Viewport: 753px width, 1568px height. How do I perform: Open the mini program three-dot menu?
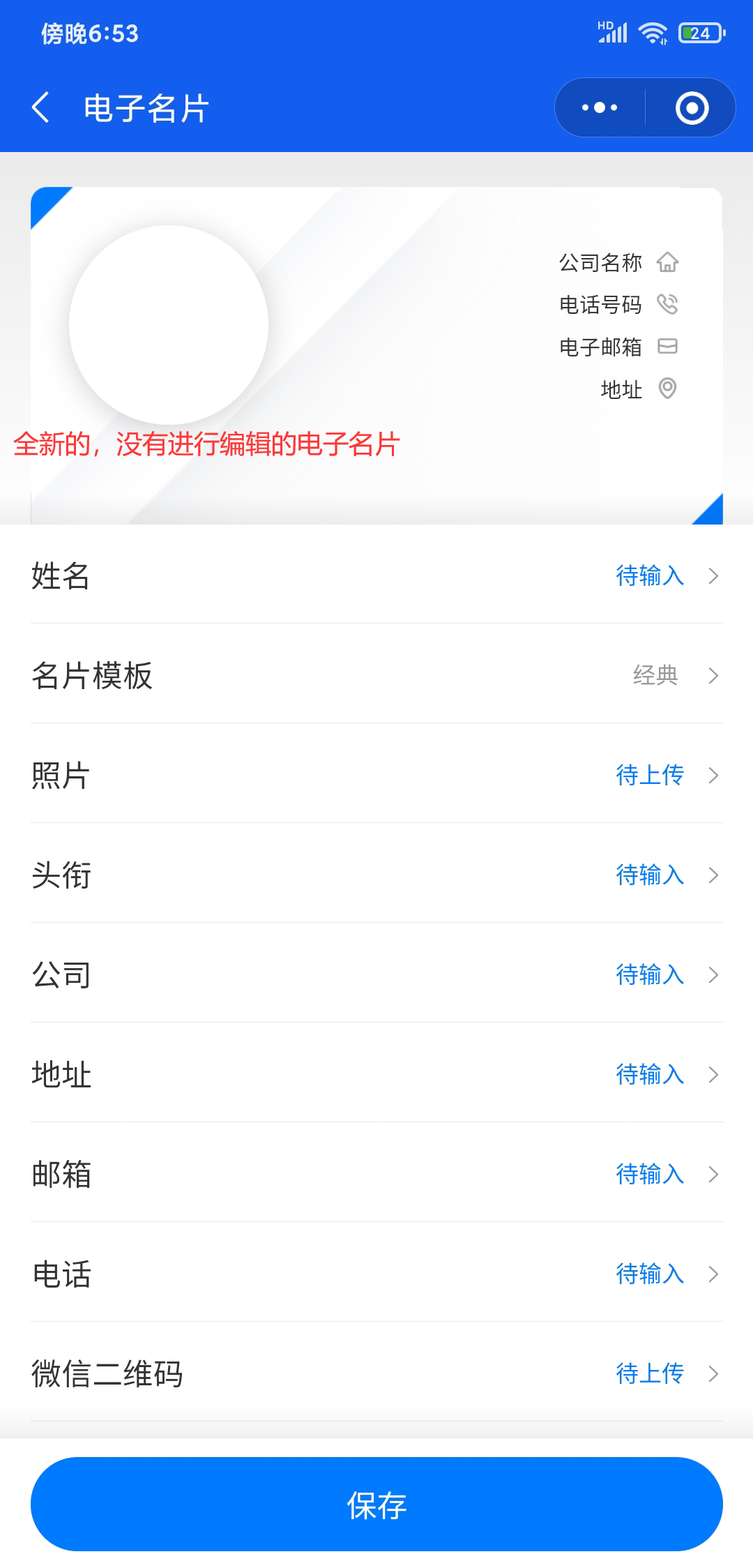600,107
